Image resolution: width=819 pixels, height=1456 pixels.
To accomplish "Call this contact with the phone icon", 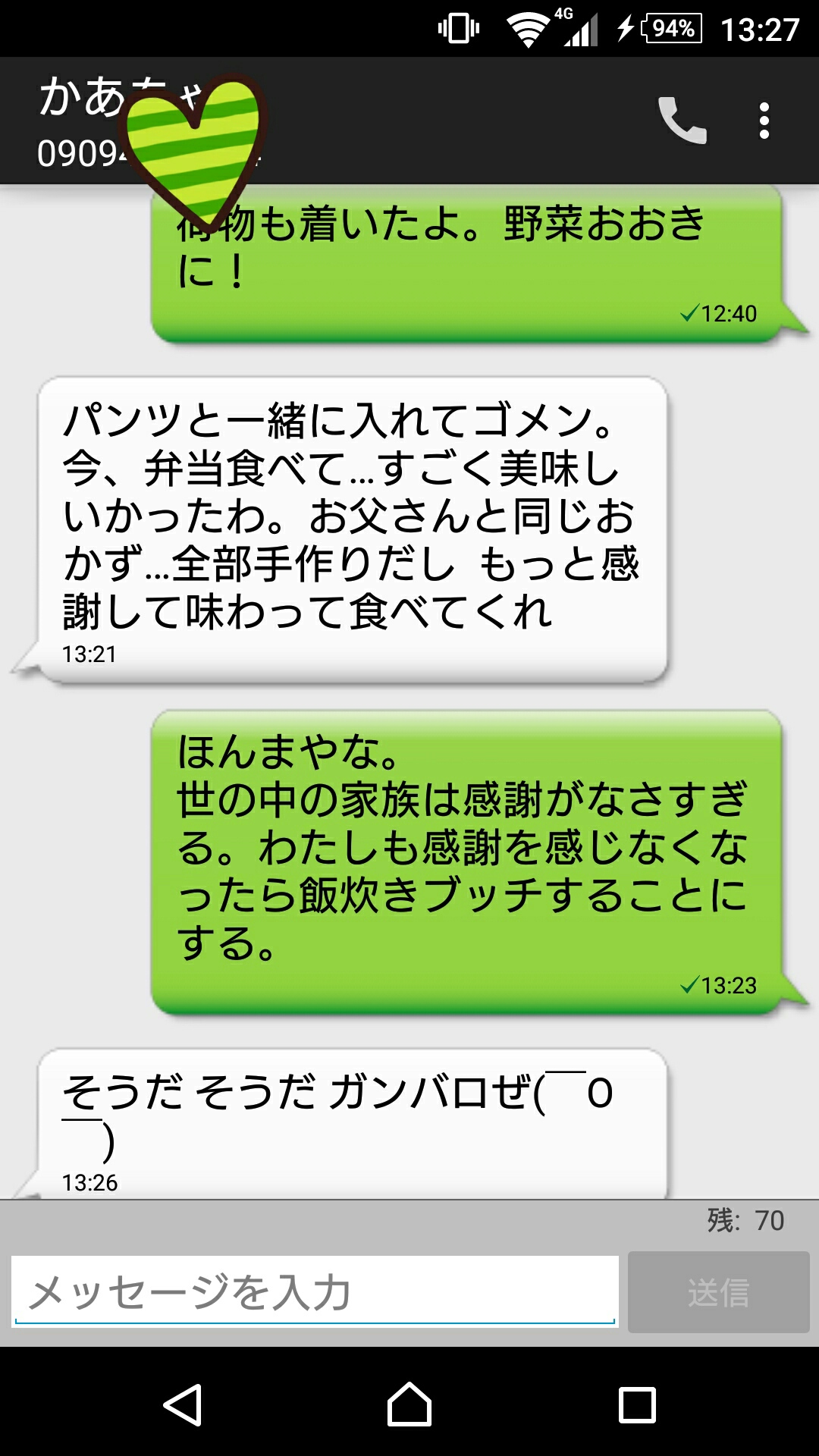I will coord(682,120).
